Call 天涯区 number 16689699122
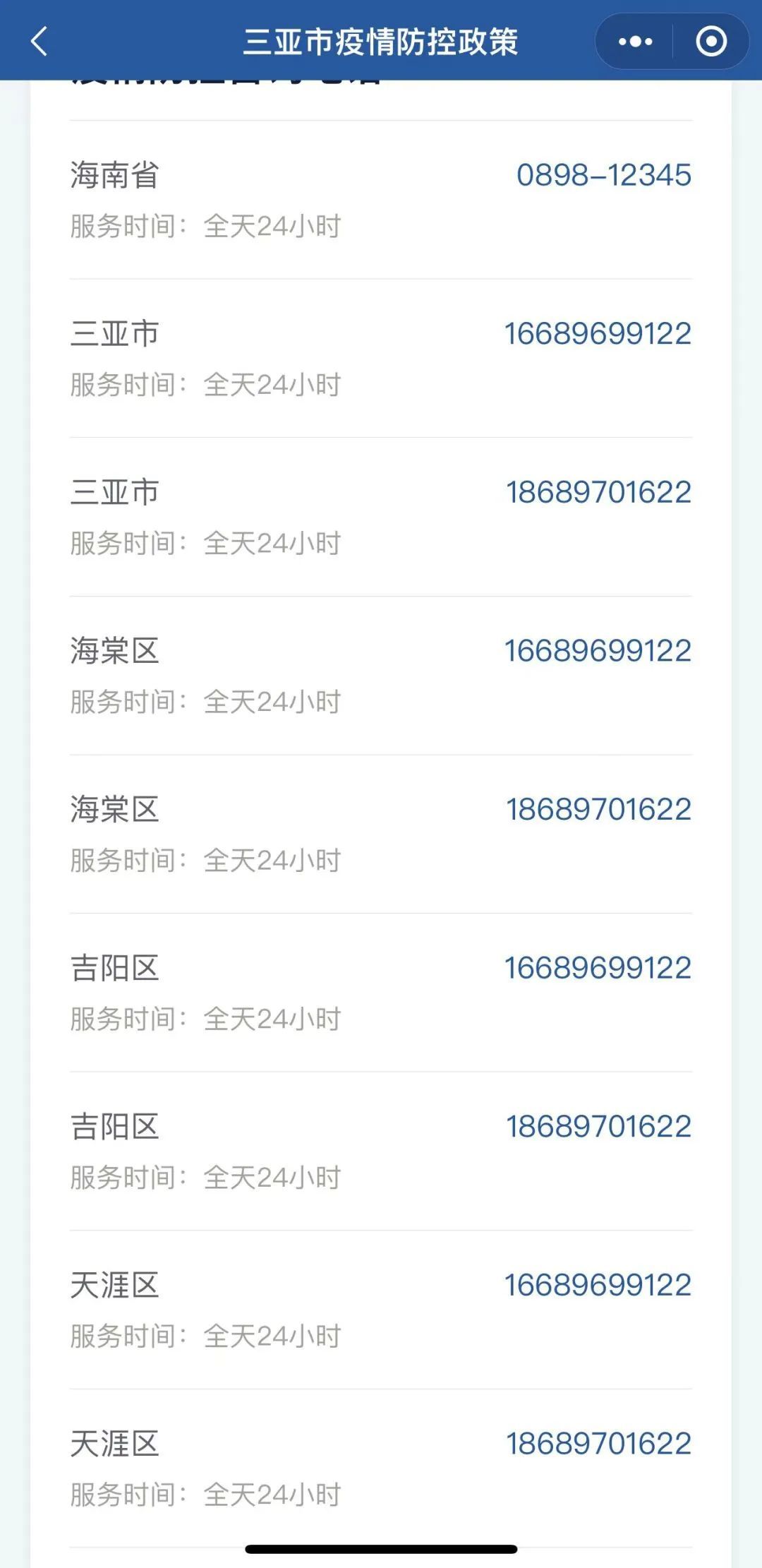The width and height of the screenshot is (762, 1568). point(598,1286)
